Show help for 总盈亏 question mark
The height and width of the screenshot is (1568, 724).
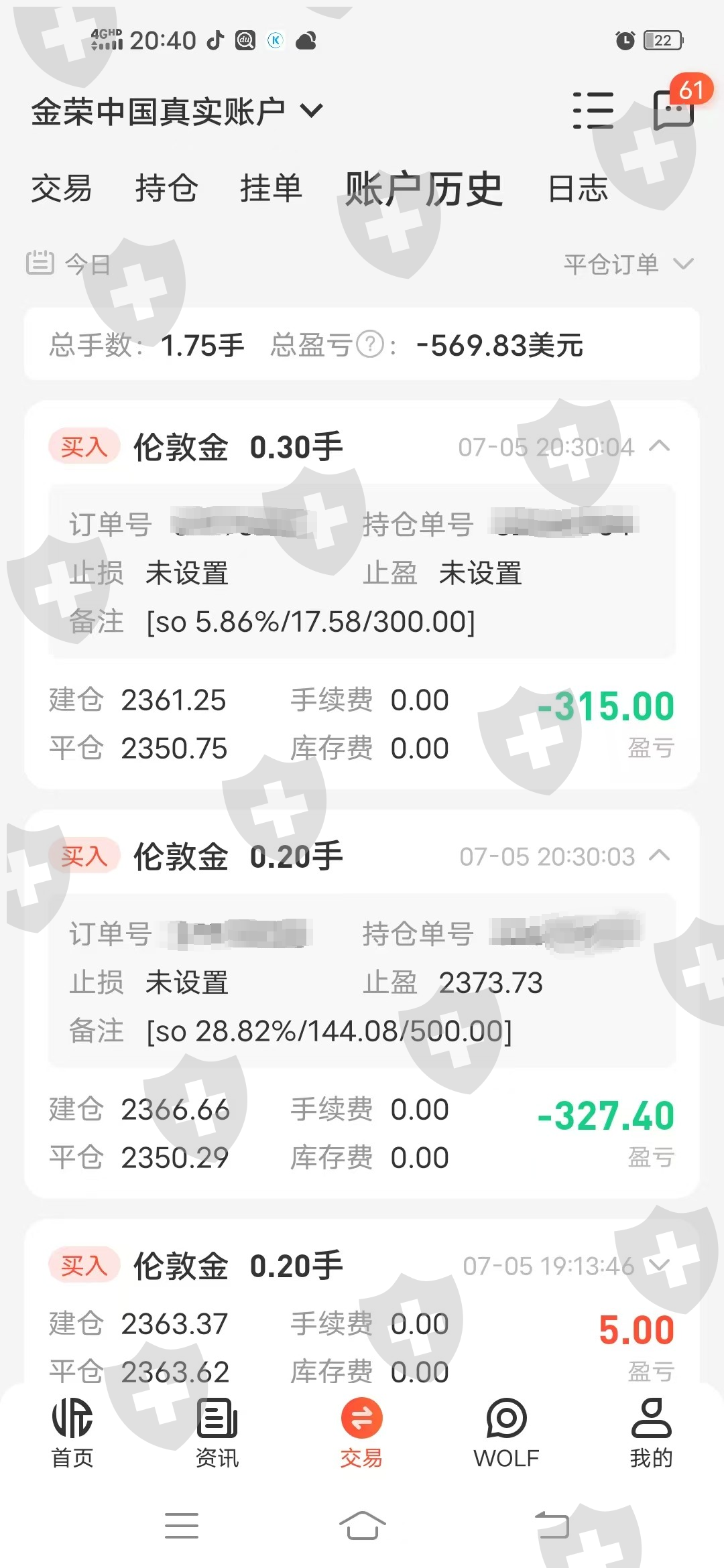tap(370, 345)
